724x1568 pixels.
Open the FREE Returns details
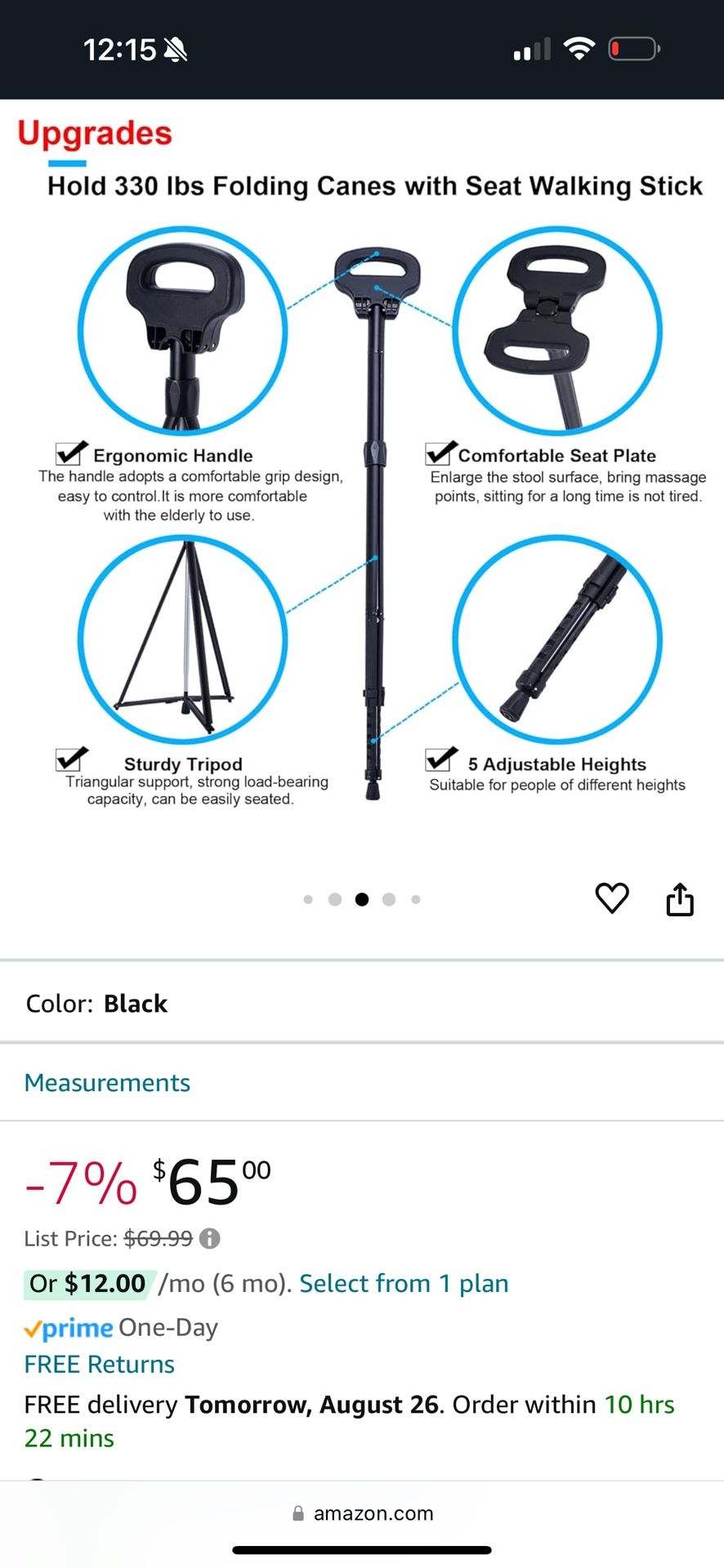click(x=99, y=1364)
